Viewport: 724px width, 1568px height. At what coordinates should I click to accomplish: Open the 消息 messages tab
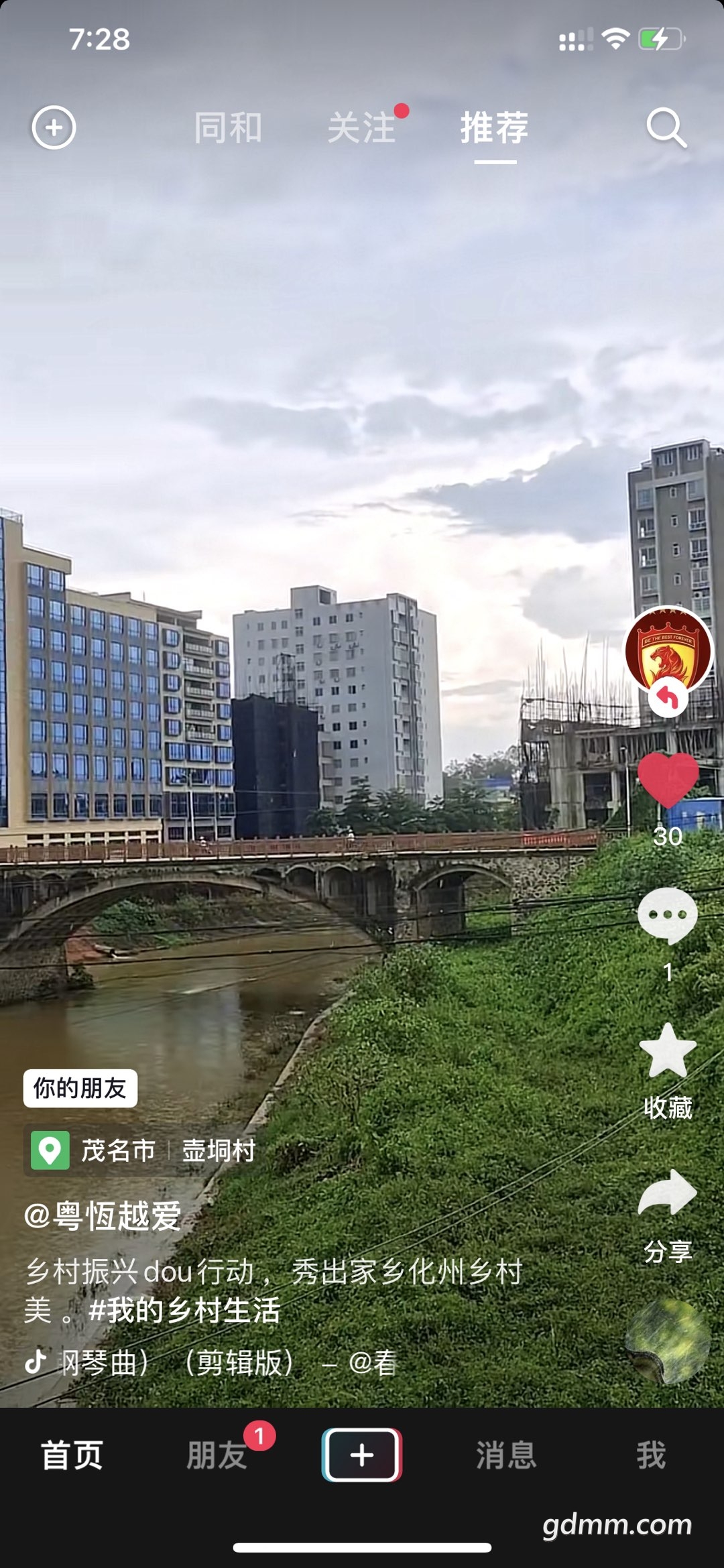coord(506,1456)
